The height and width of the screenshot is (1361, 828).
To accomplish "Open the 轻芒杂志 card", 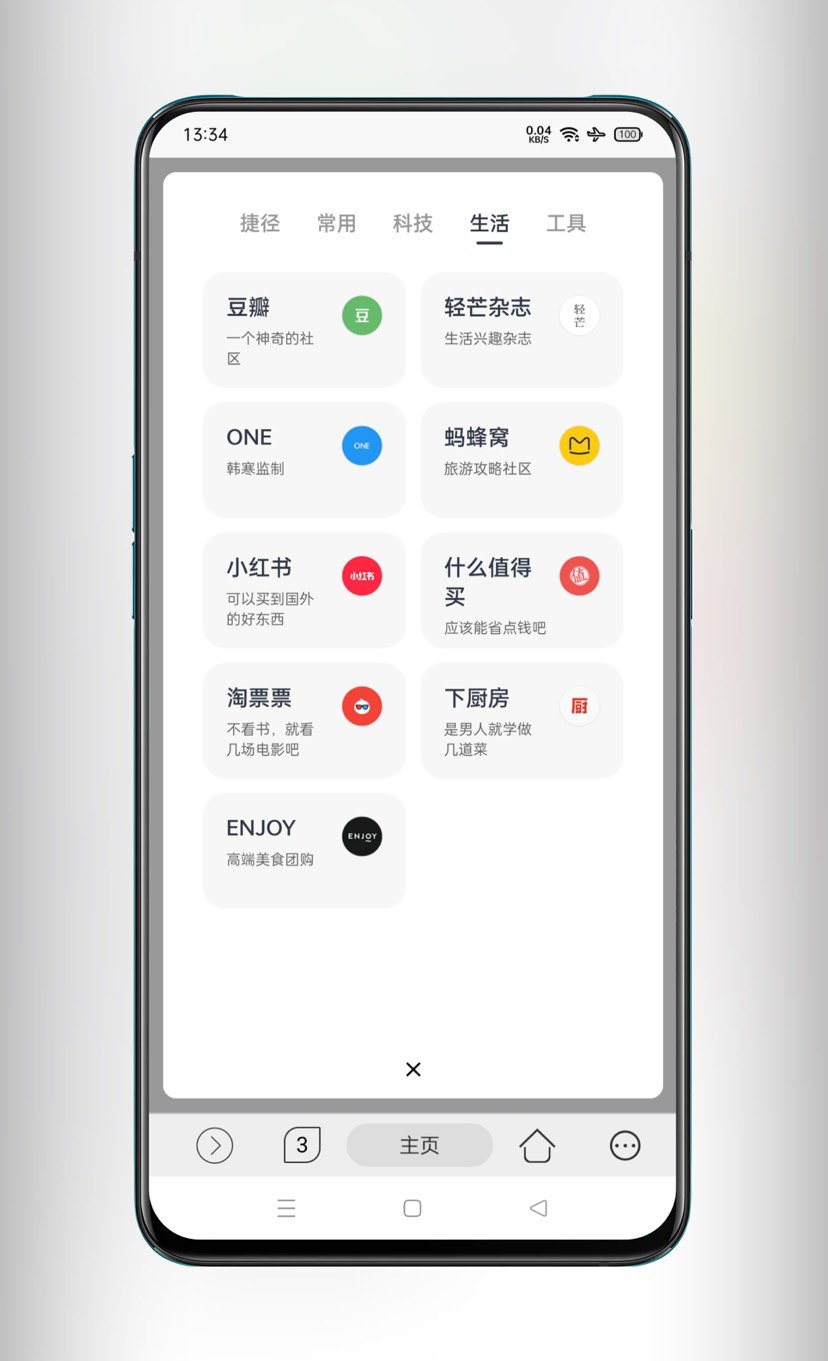I will 522,330.
